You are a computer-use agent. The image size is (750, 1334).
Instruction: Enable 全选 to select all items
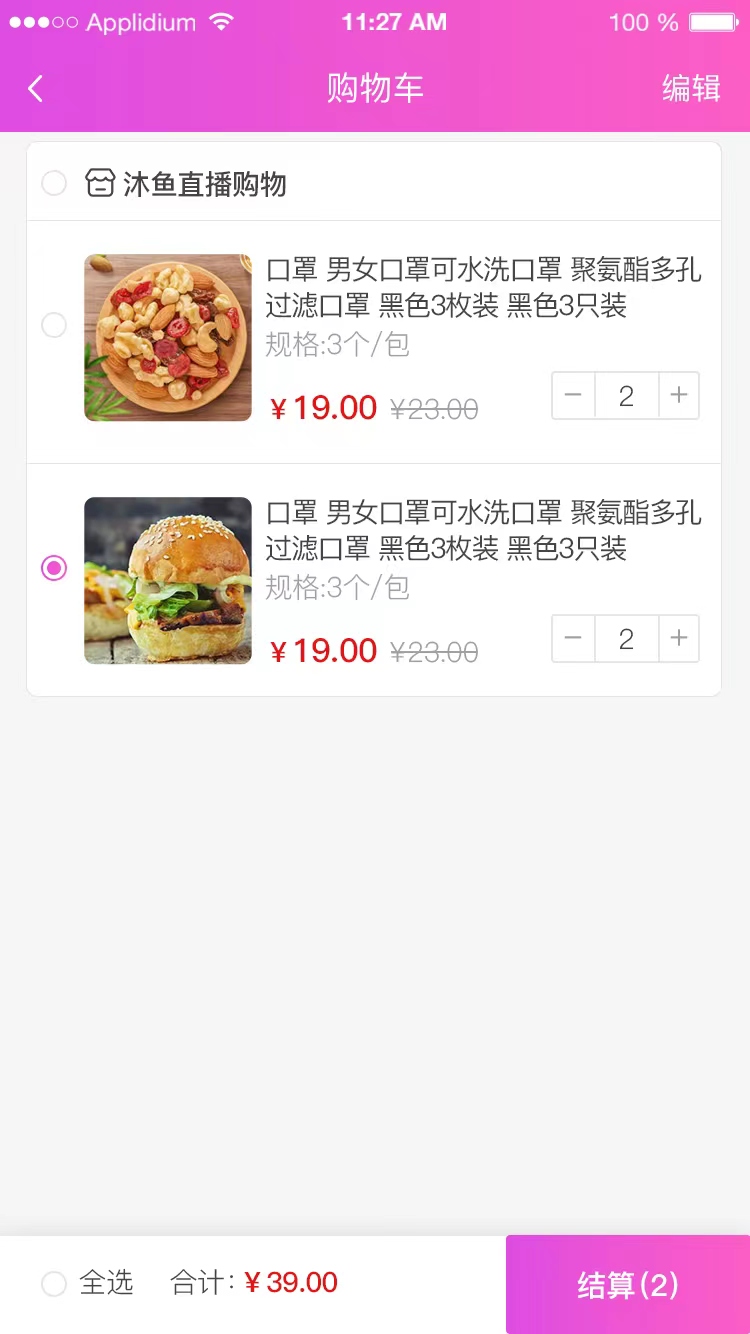point(54,1284)
